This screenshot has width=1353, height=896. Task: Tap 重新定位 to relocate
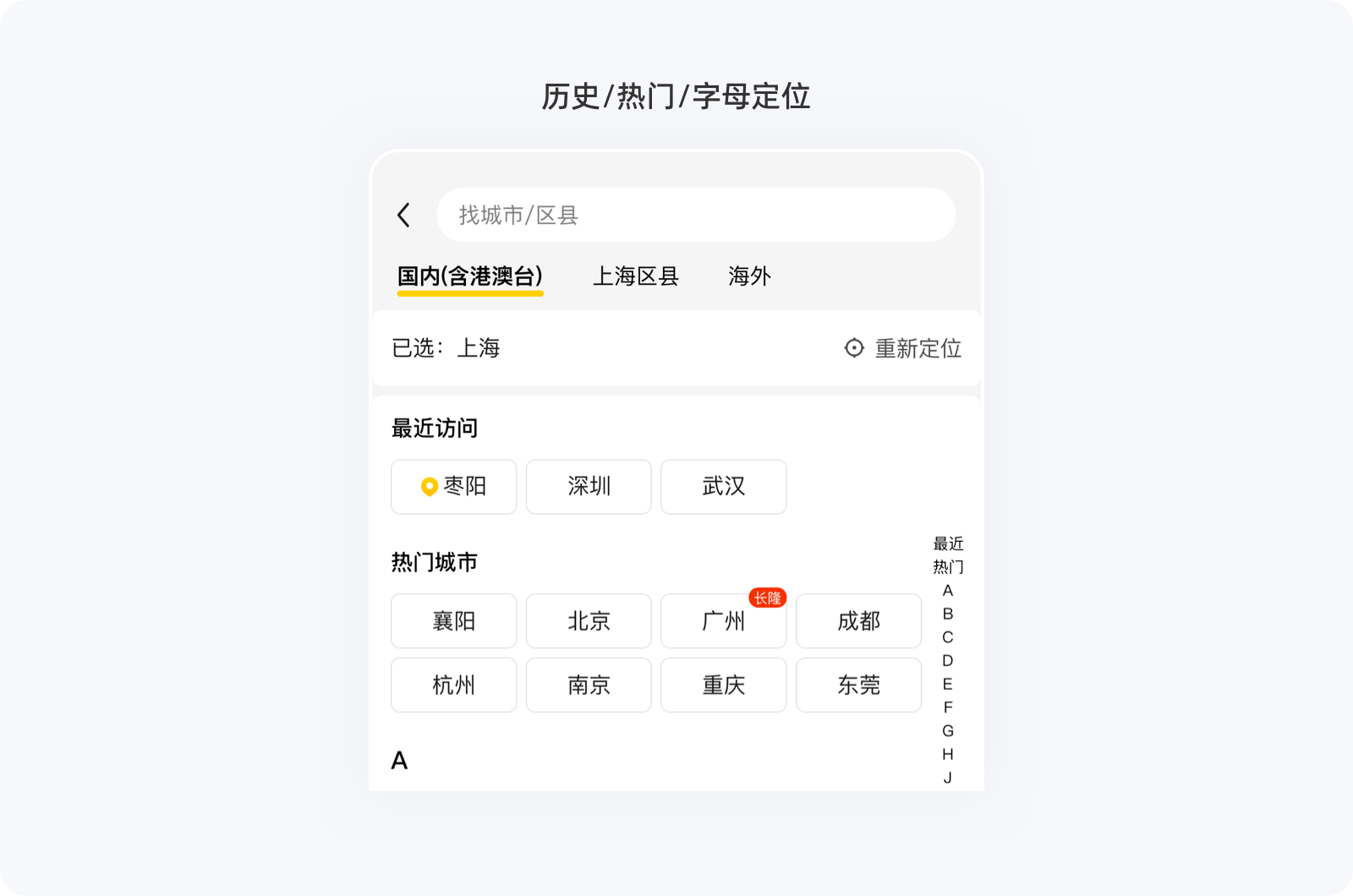click(x=903, y=348)
